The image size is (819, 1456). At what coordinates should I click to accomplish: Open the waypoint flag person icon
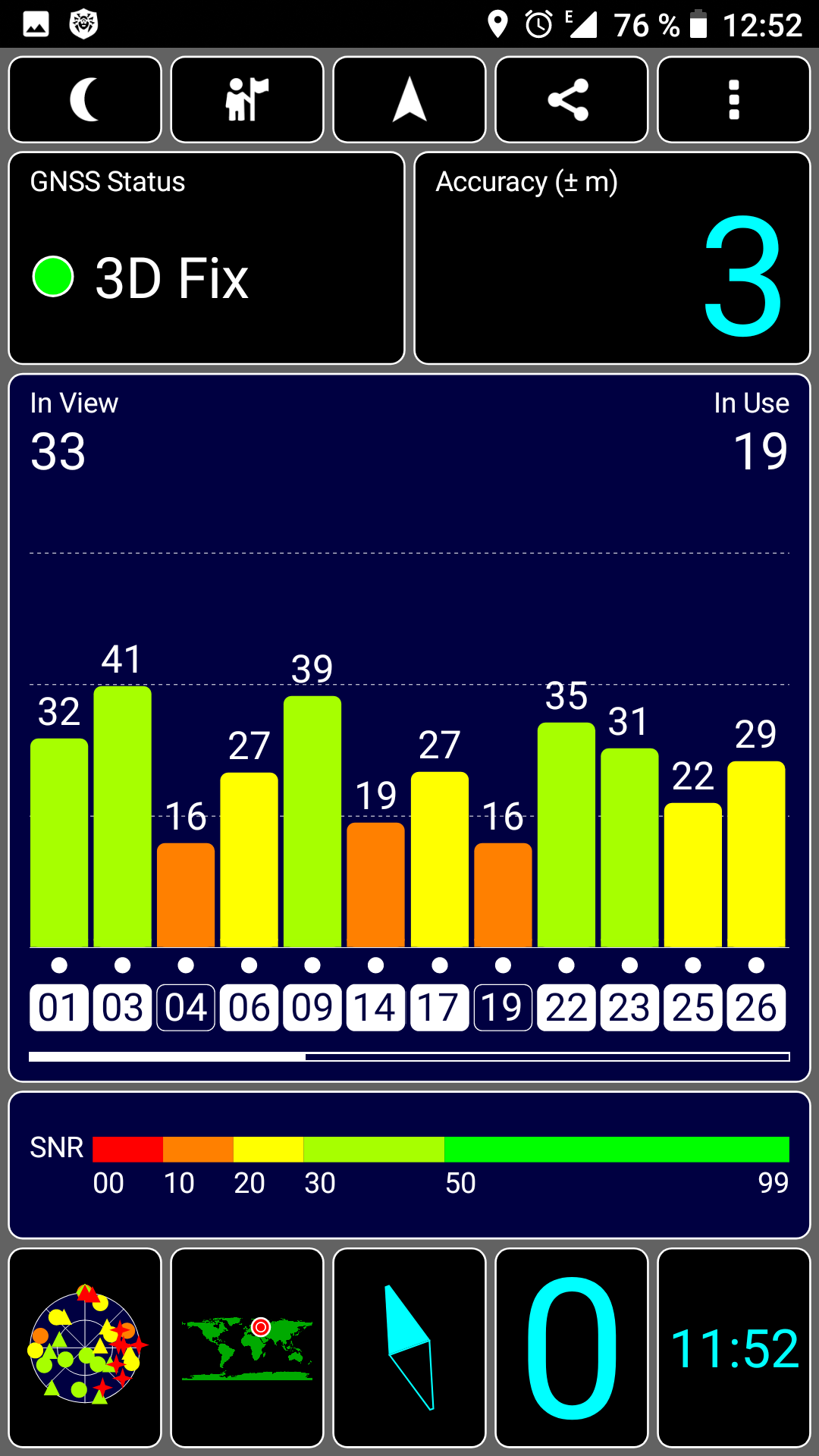(247, 99)
